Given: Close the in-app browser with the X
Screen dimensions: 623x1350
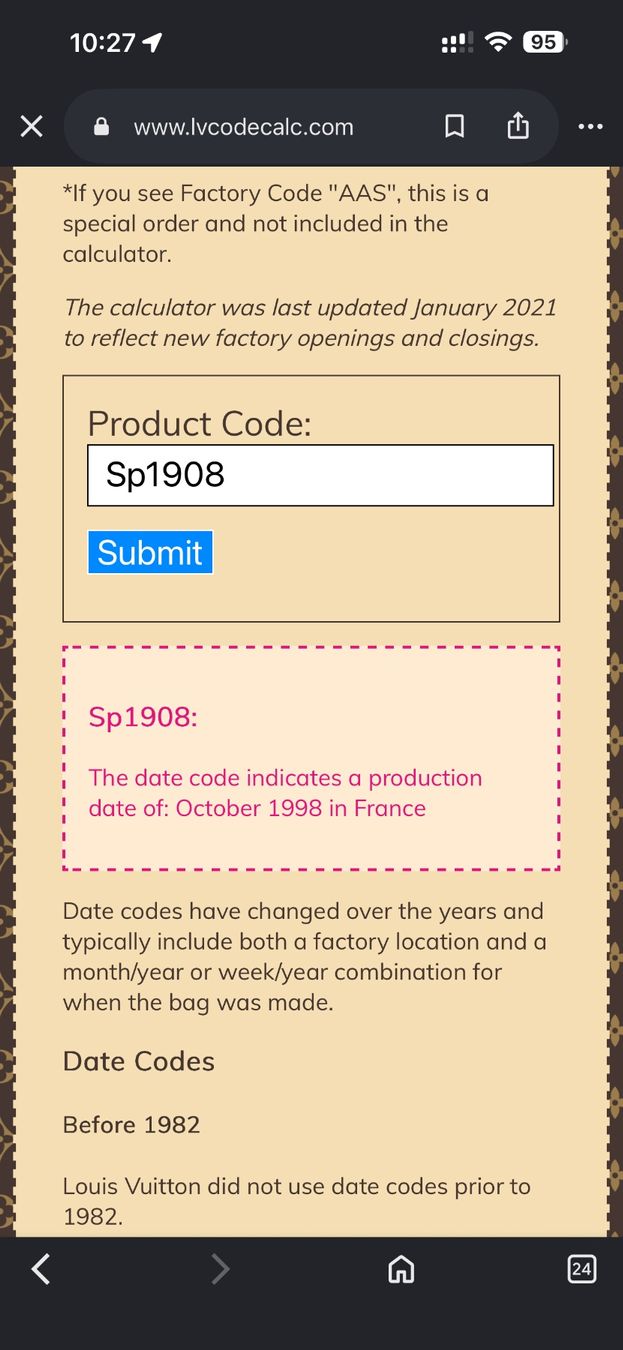Looking at the screenshot, I should [32, 127].
